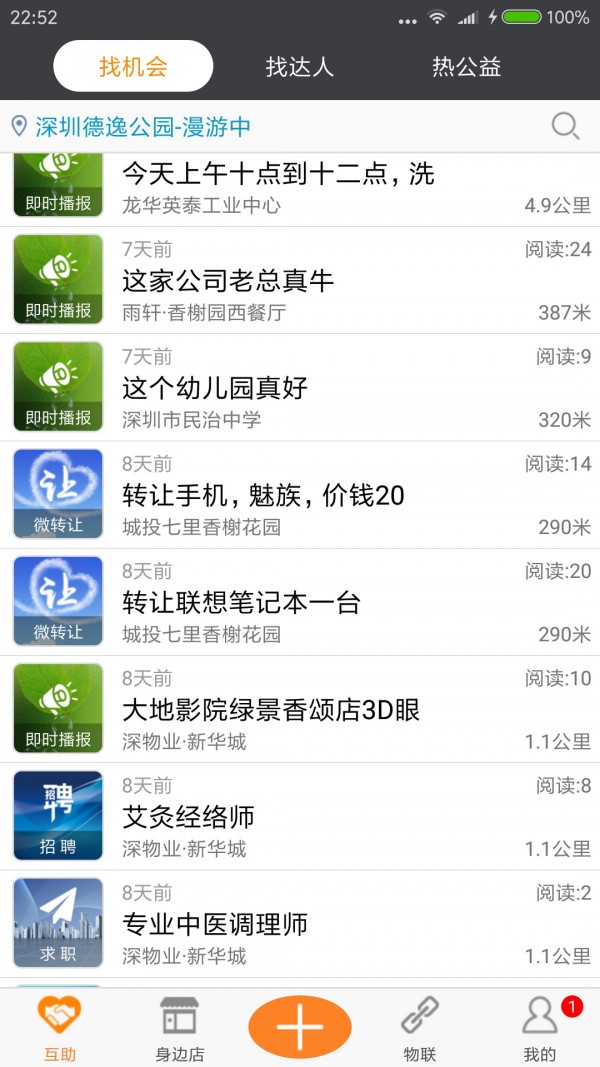
Task: Go to the 物联 tab
Action: point(420,1029)
